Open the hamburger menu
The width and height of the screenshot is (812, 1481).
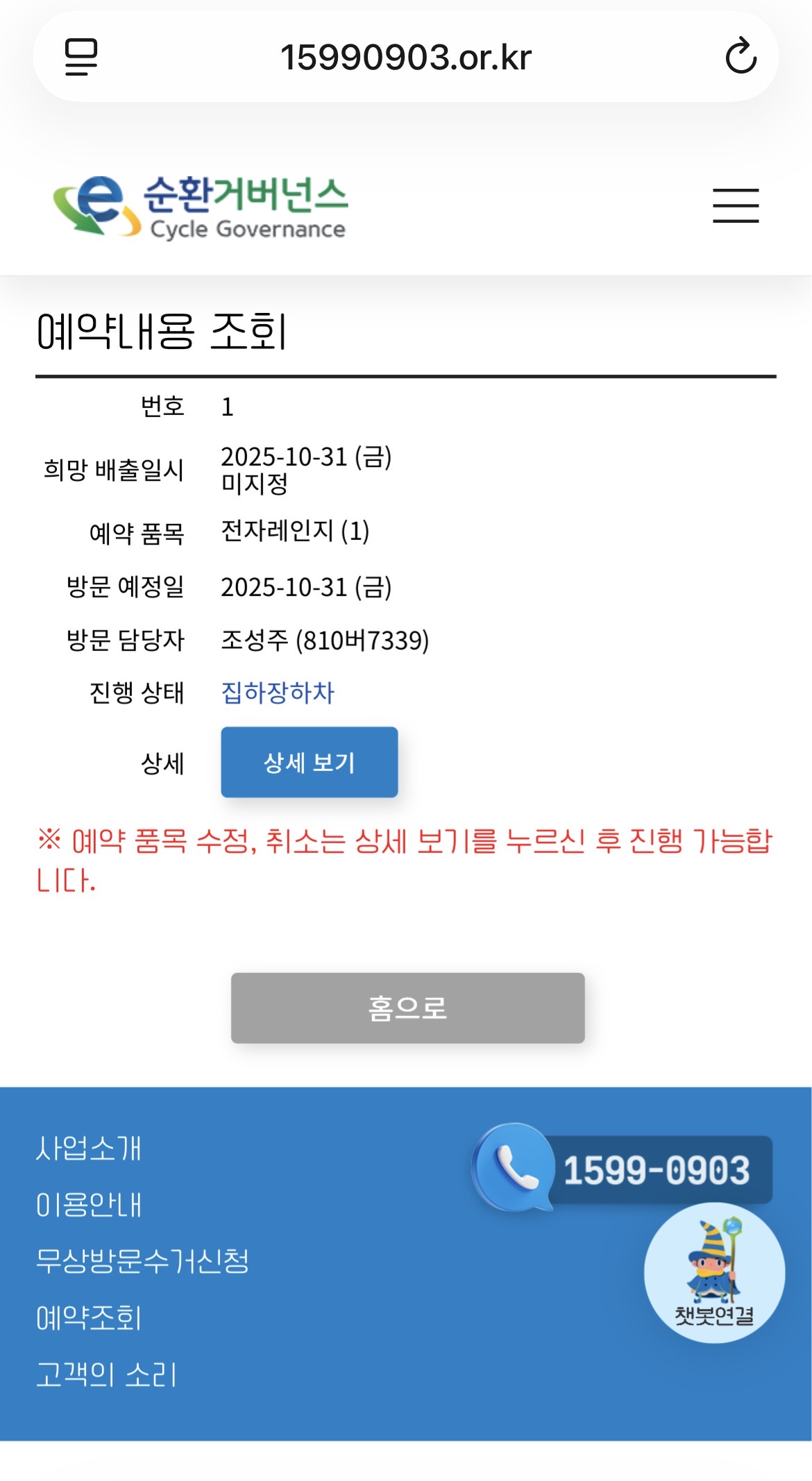pyautogui.click(x=736, y=205)
